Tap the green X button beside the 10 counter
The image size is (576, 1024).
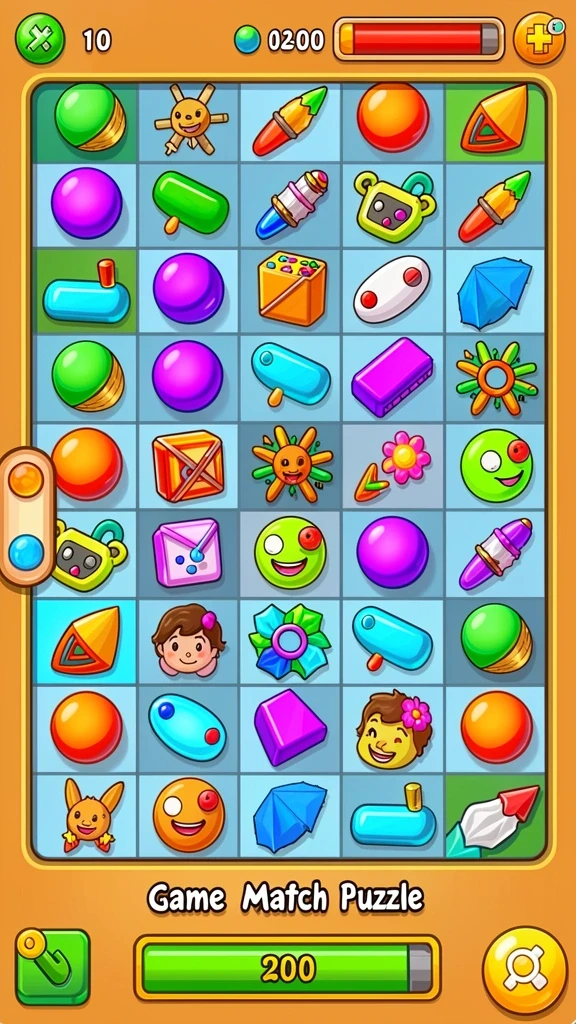tap(40, 39)
